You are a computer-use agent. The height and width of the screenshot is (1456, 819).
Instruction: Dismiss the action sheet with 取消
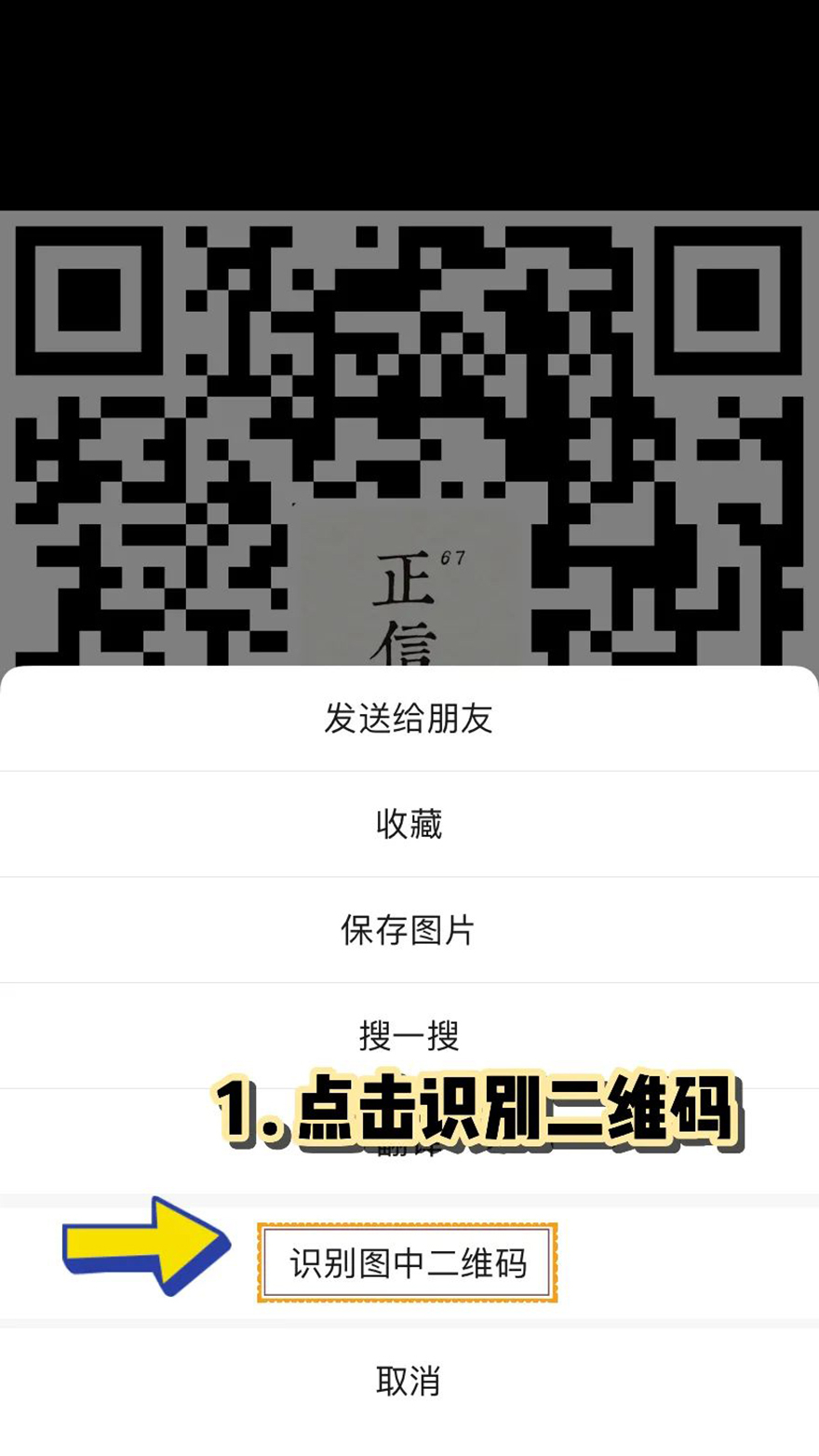tap(409, 1381)
